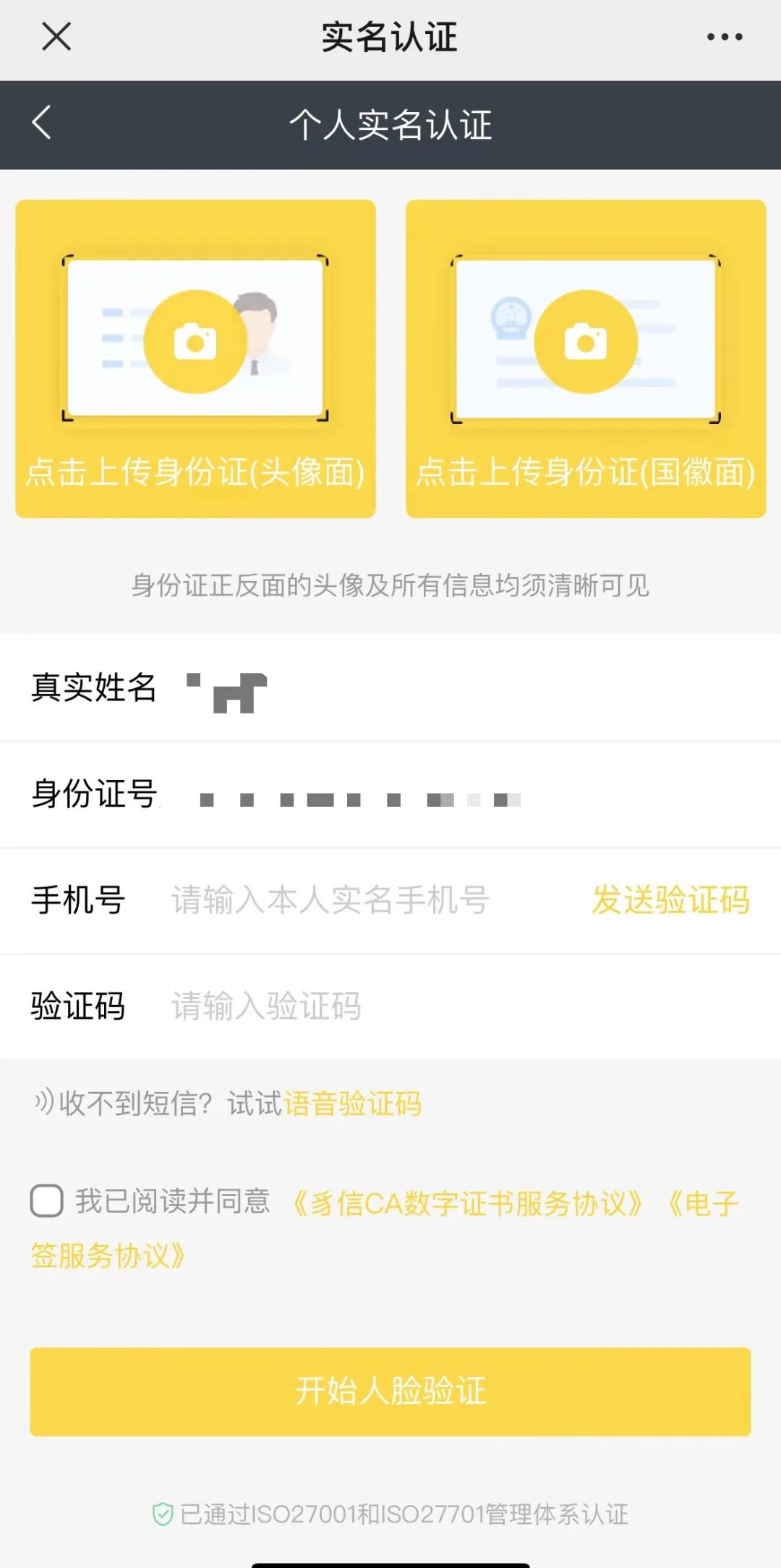This screenshot has height=1568, width=781.
Task: Upload ID card portrait side (头像面)
Action: [x=195, y=358]
